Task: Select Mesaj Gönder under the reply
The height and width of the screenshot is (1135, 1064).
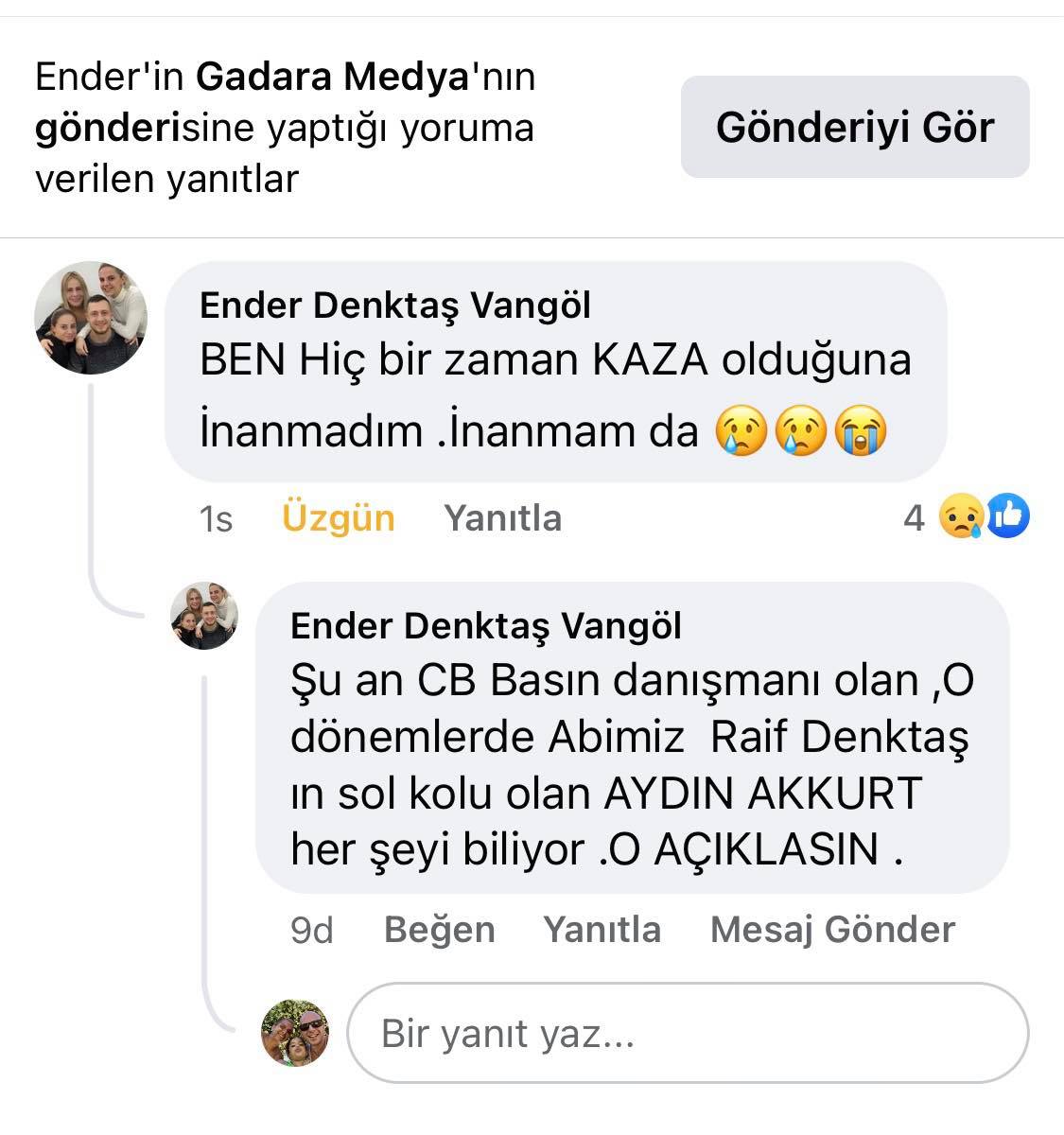Action: click(x=832, y=930)
